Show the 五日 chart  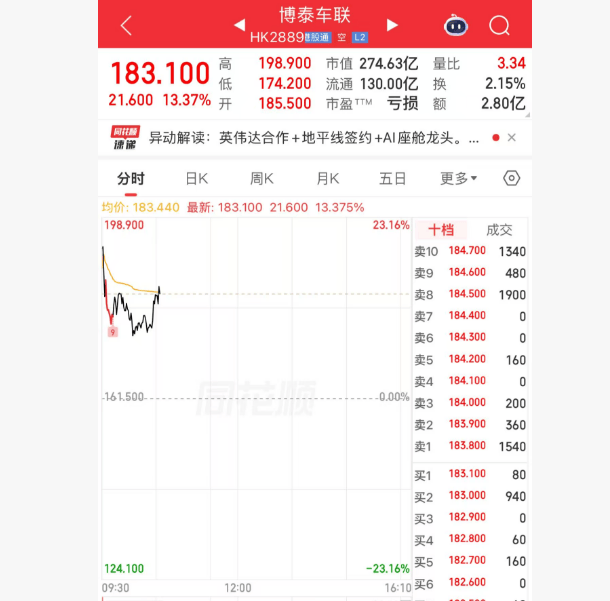393,178
